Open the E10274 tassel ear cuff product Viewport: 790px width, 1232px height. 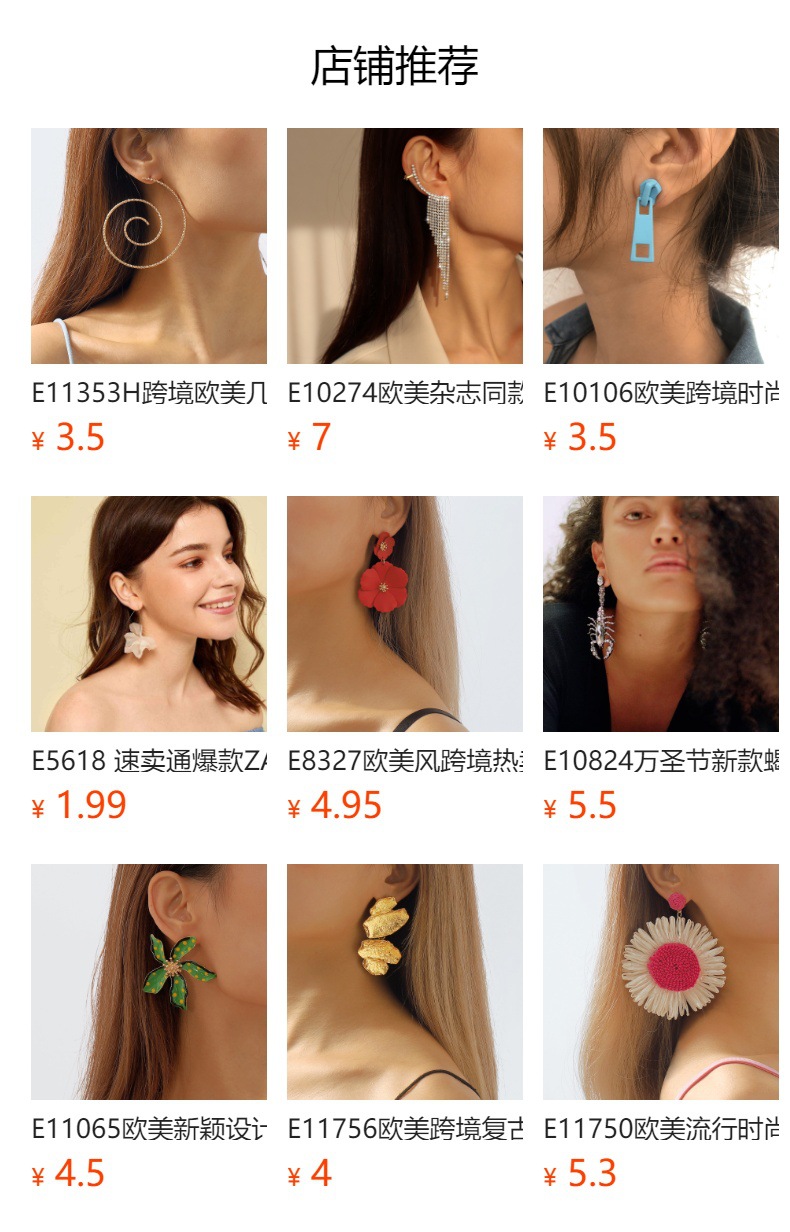click(x=405, y=246)
